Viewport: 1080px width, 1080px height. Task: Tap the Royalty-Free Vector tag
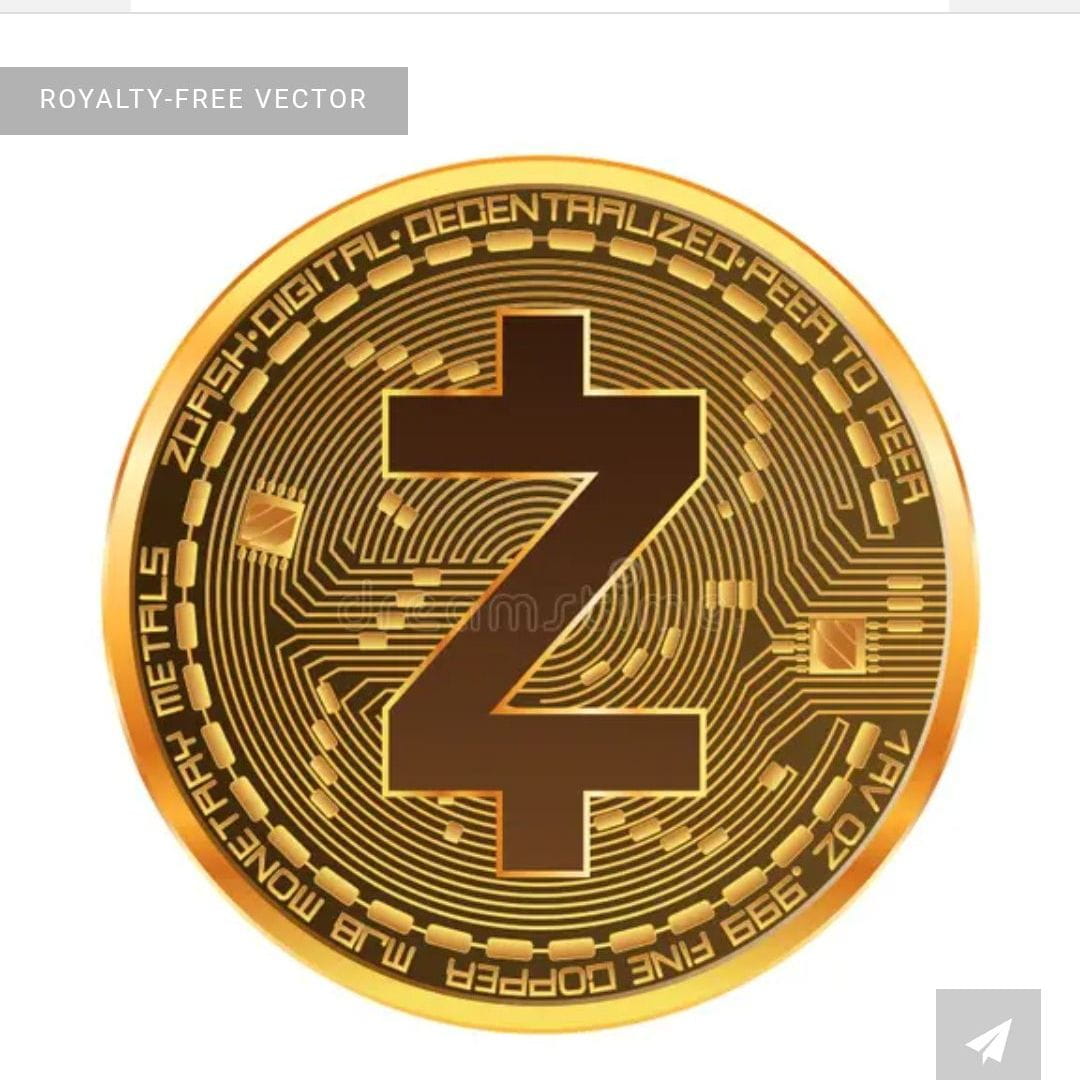tap(203, 100)
